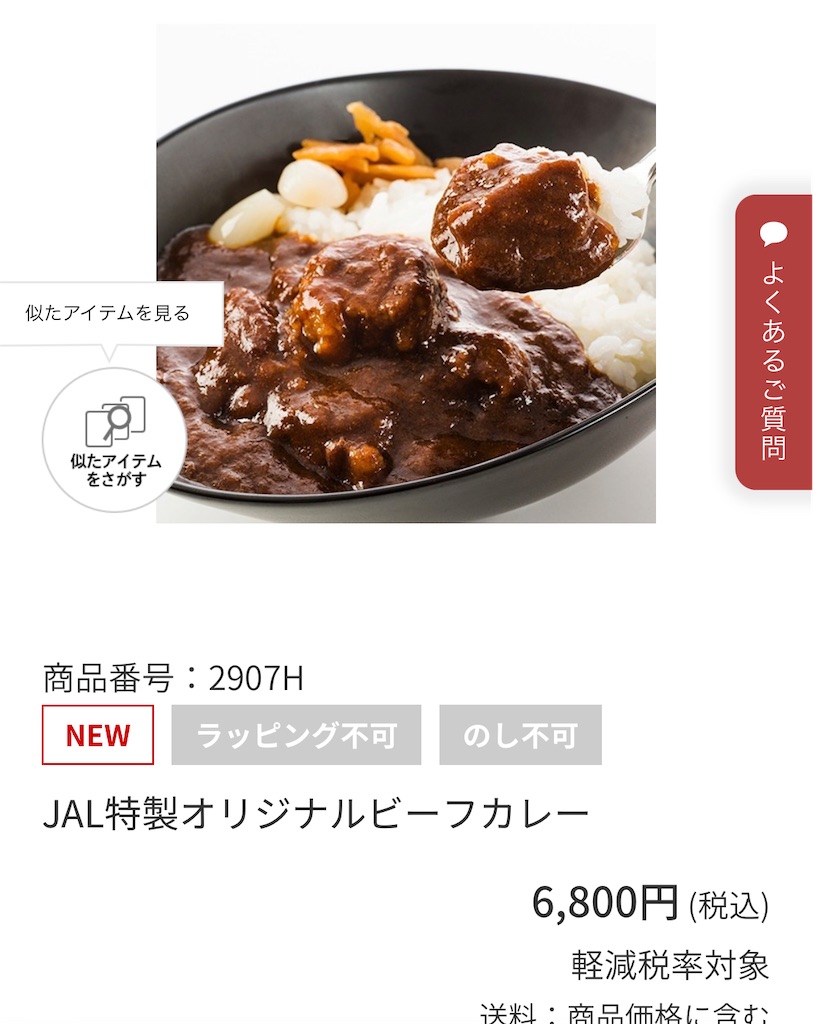
Task: Tap the 似たアイテムをさがす circle button
Action: pos(115,440)
